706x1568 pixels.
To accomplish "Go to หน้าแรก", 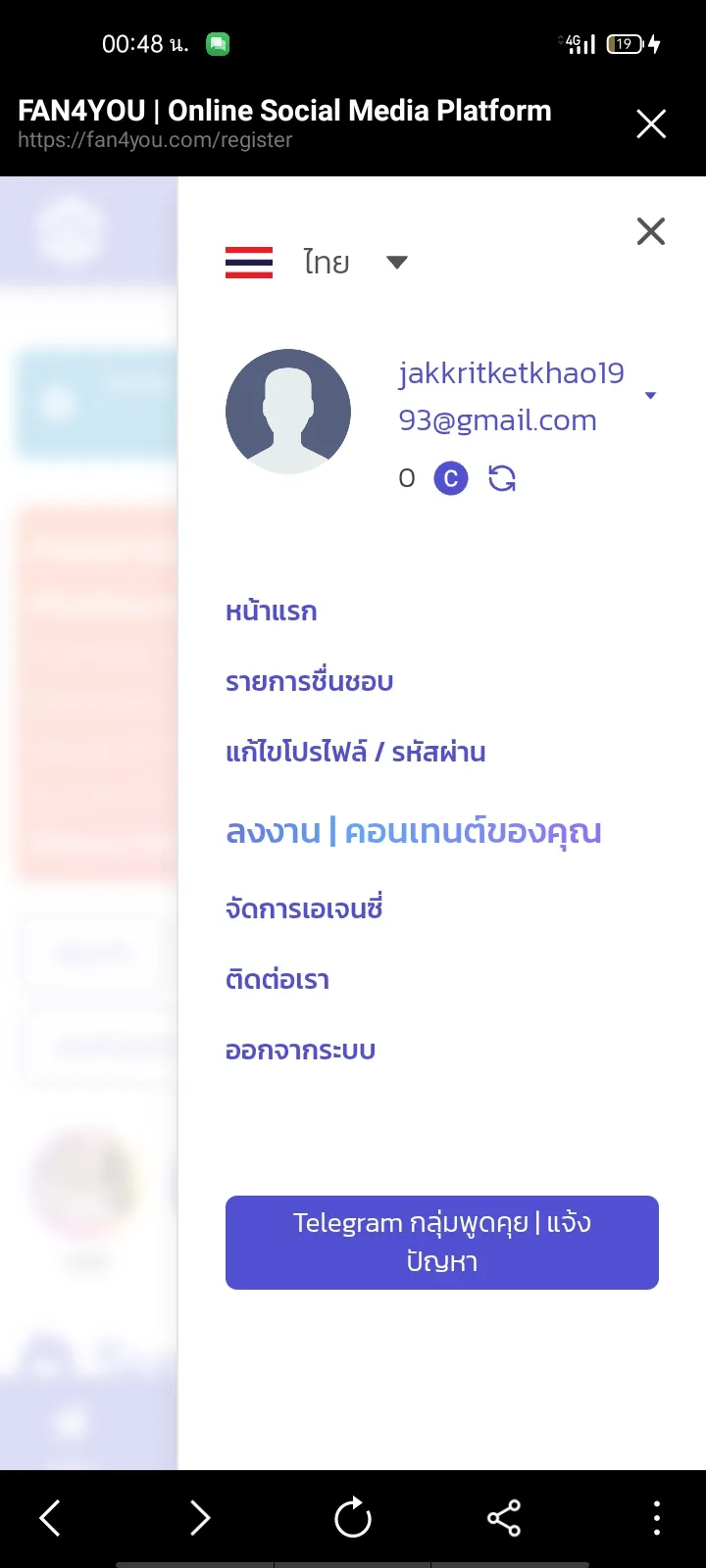I will tap(272, 612).
